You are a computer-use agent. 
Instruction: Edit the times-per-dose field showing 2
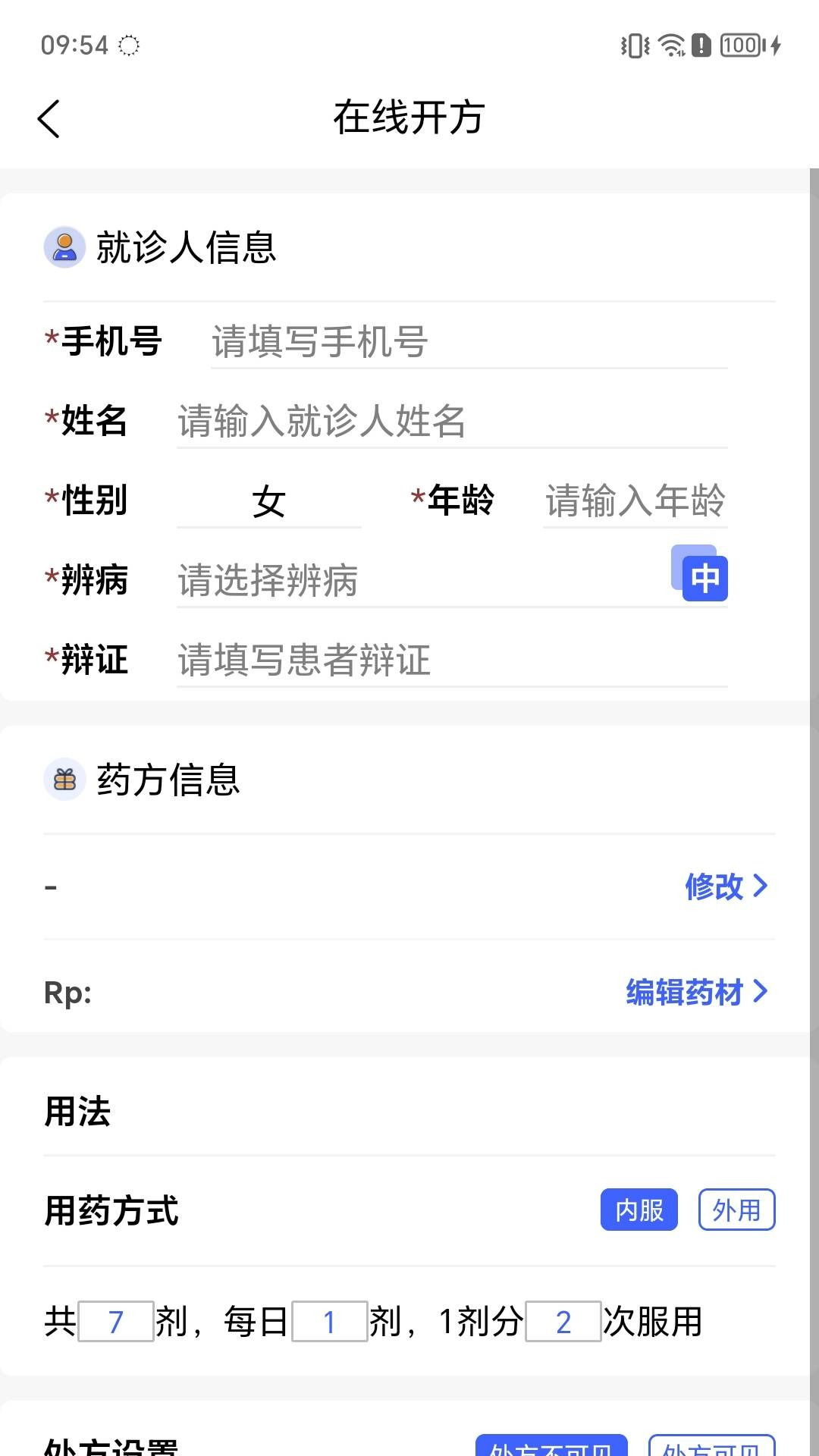pos(563,1322)
